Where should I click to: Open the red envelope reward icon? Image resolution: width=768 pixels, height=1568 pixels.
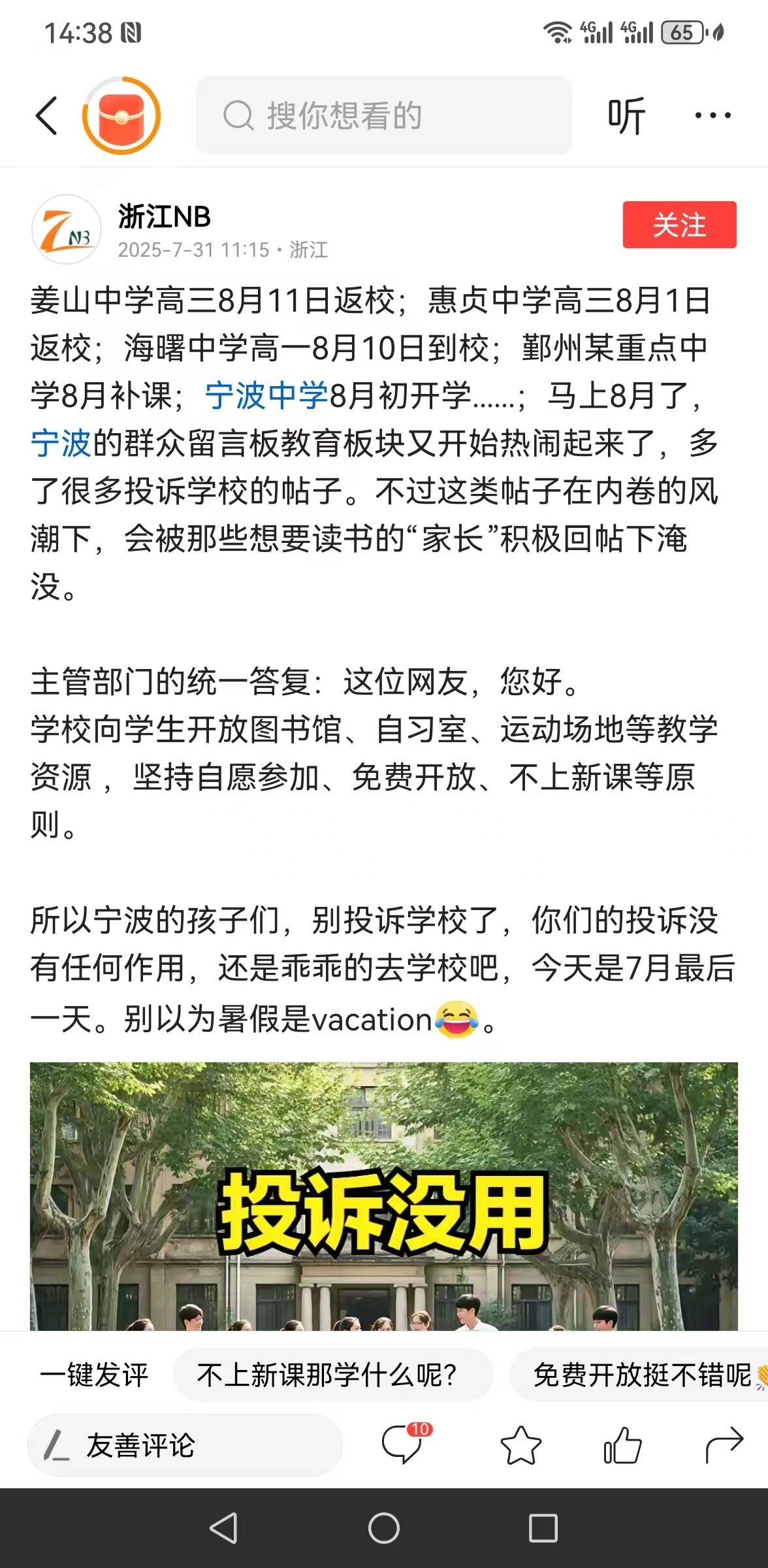coord(121,116)
